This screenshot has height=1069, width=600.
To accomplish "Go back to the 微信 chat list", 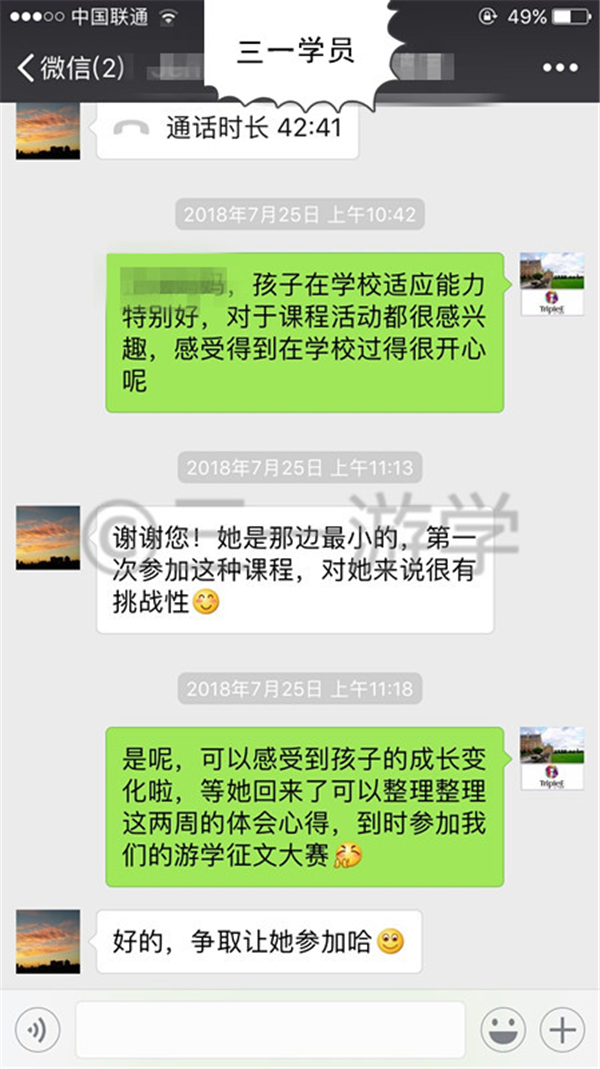I will (x=71, y=67).
